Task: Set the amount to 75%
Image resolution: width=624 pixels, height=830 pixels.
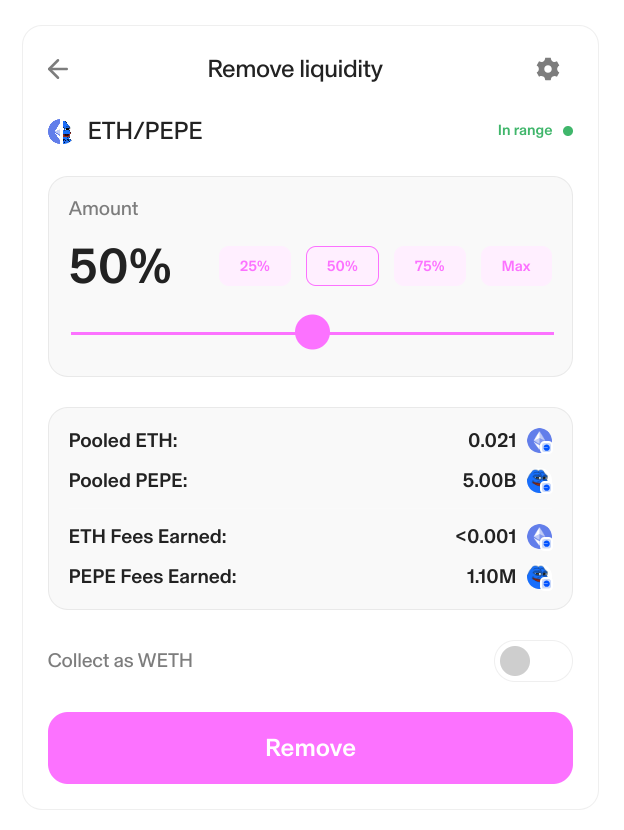Action: [430, 266]
